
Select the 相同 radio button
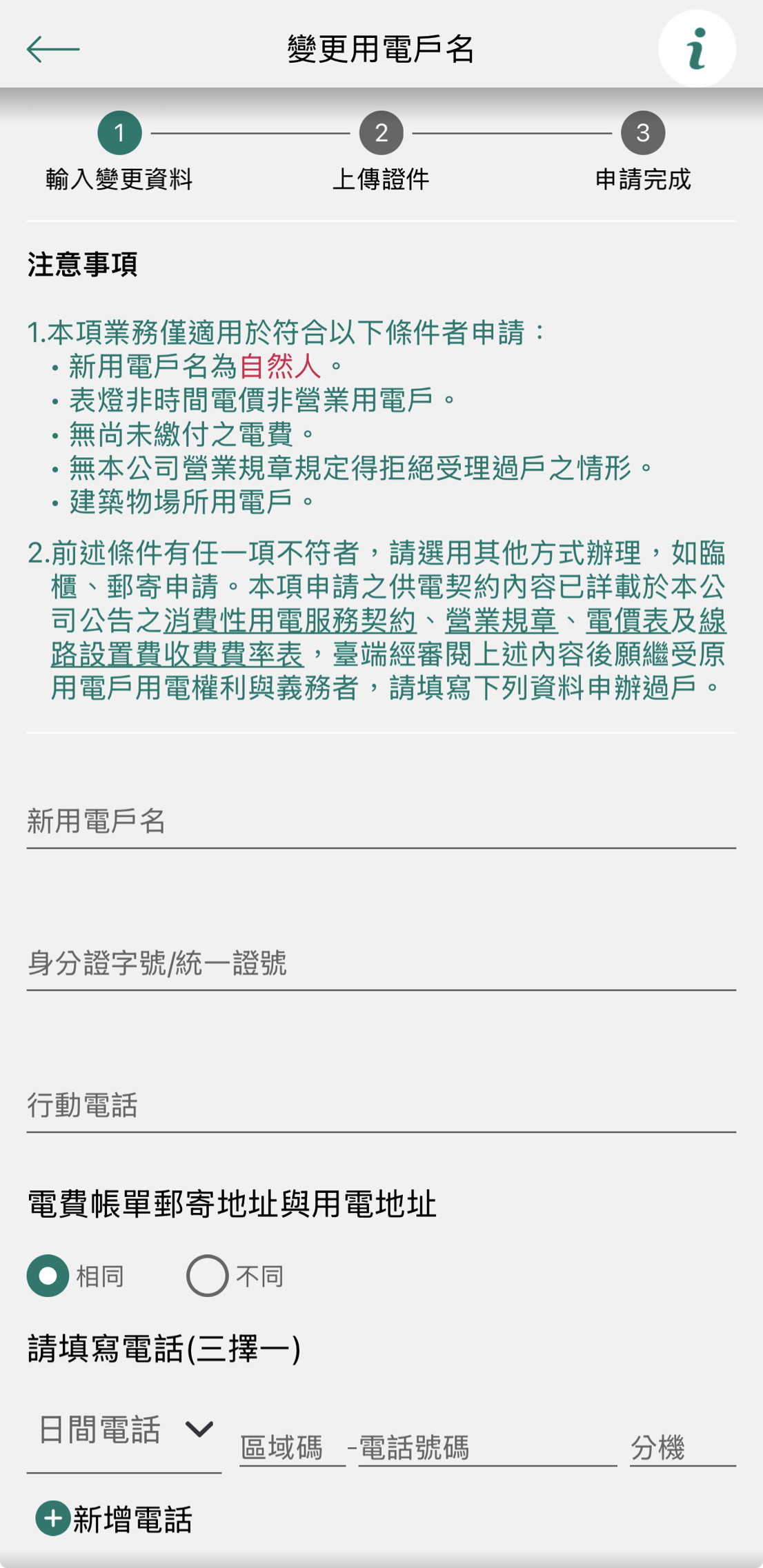point(47,1273)
